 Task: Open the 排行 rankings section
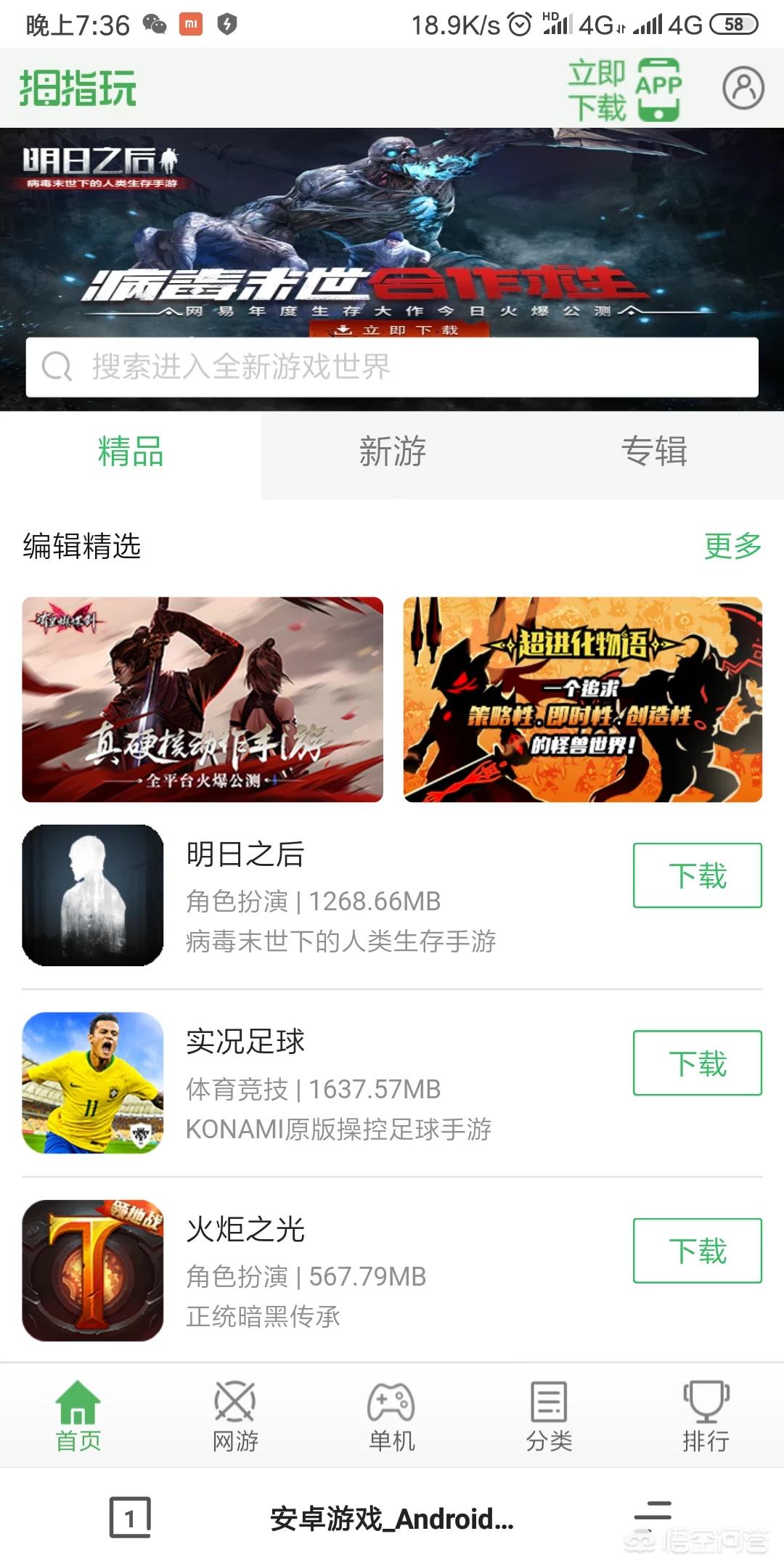tap(706, 1416)
